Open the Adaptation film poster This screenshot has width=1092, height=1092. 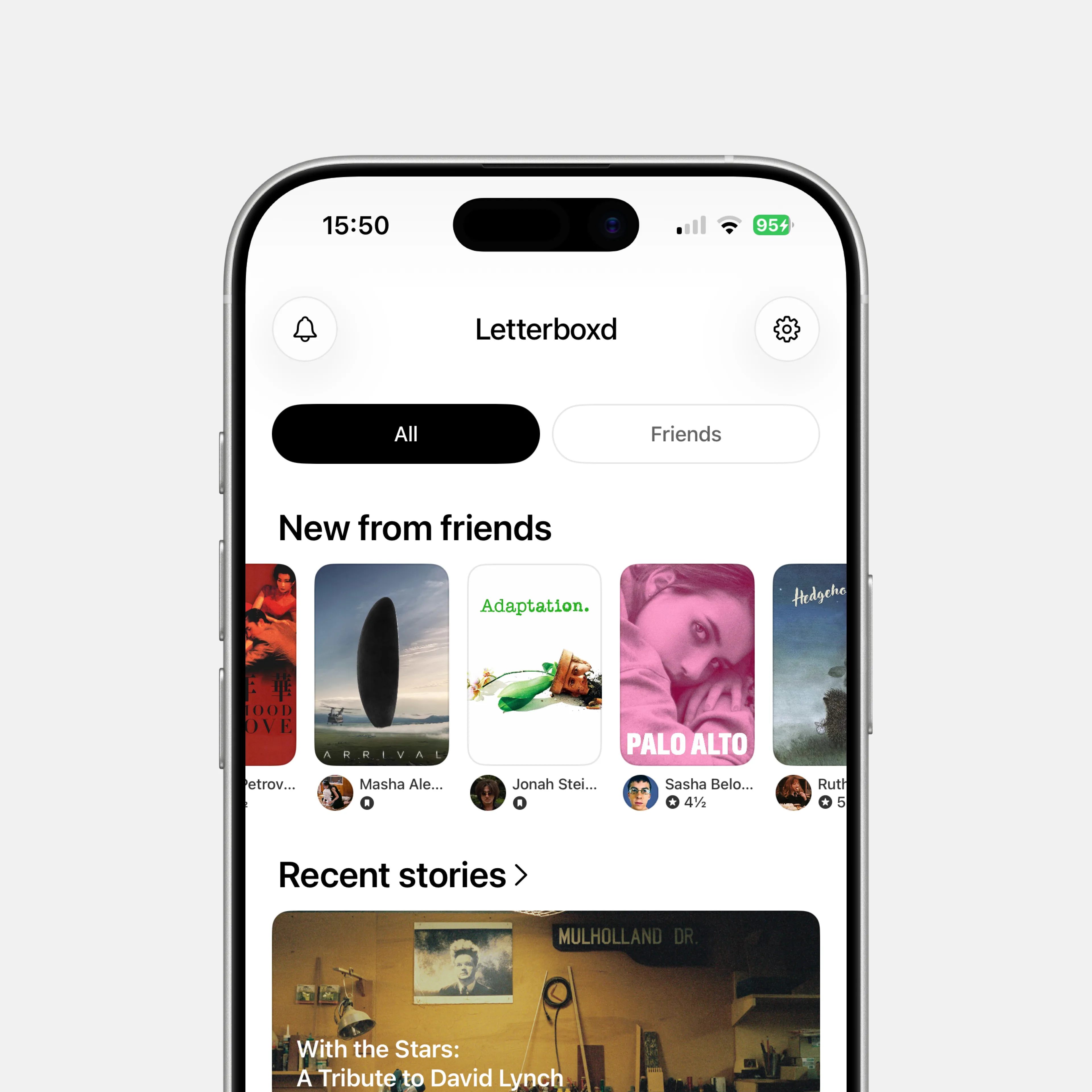[x=534, y=664]
